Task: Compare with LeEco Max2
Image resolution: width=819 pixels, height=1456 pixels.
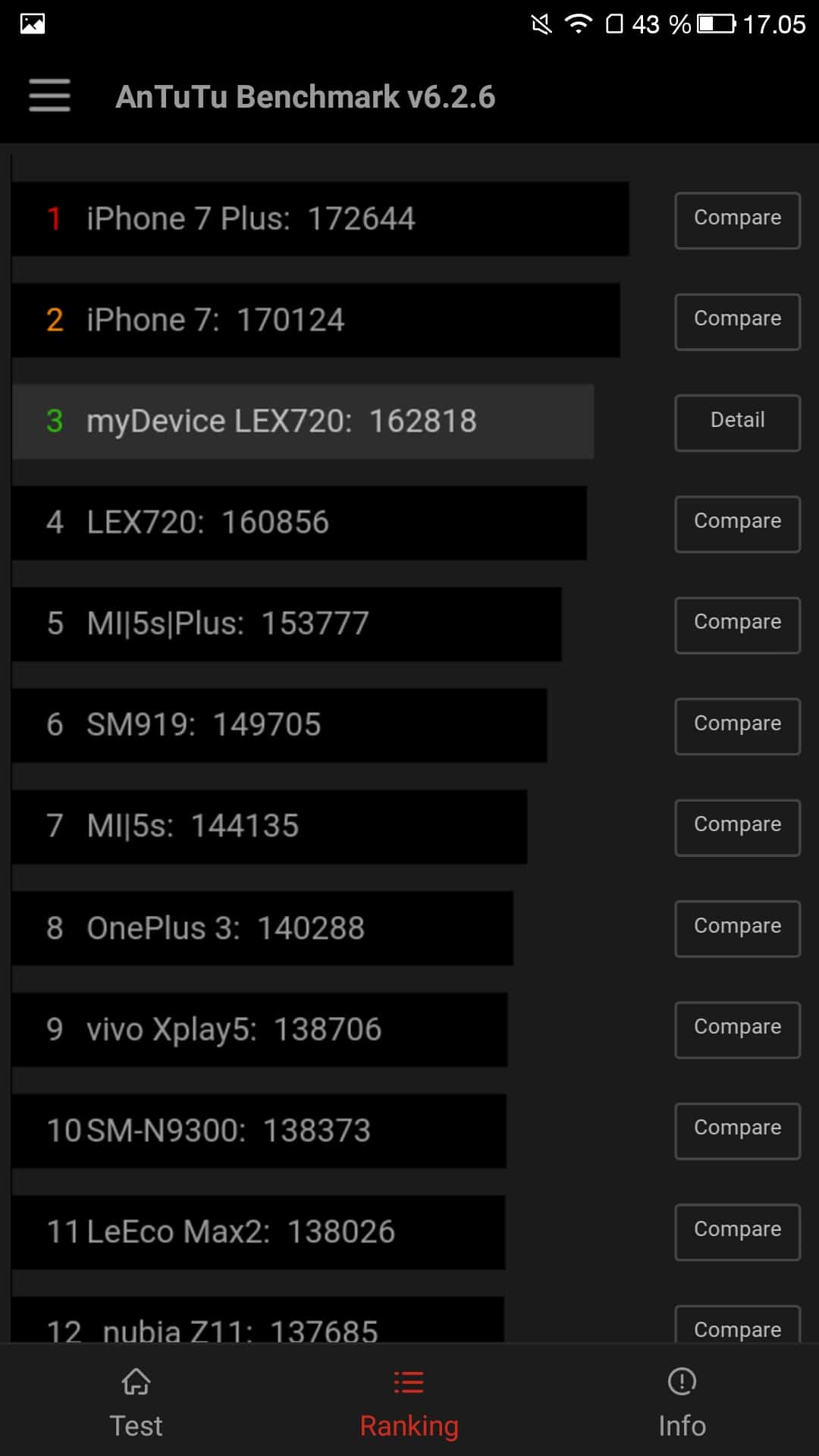Action: point(737,1232)
